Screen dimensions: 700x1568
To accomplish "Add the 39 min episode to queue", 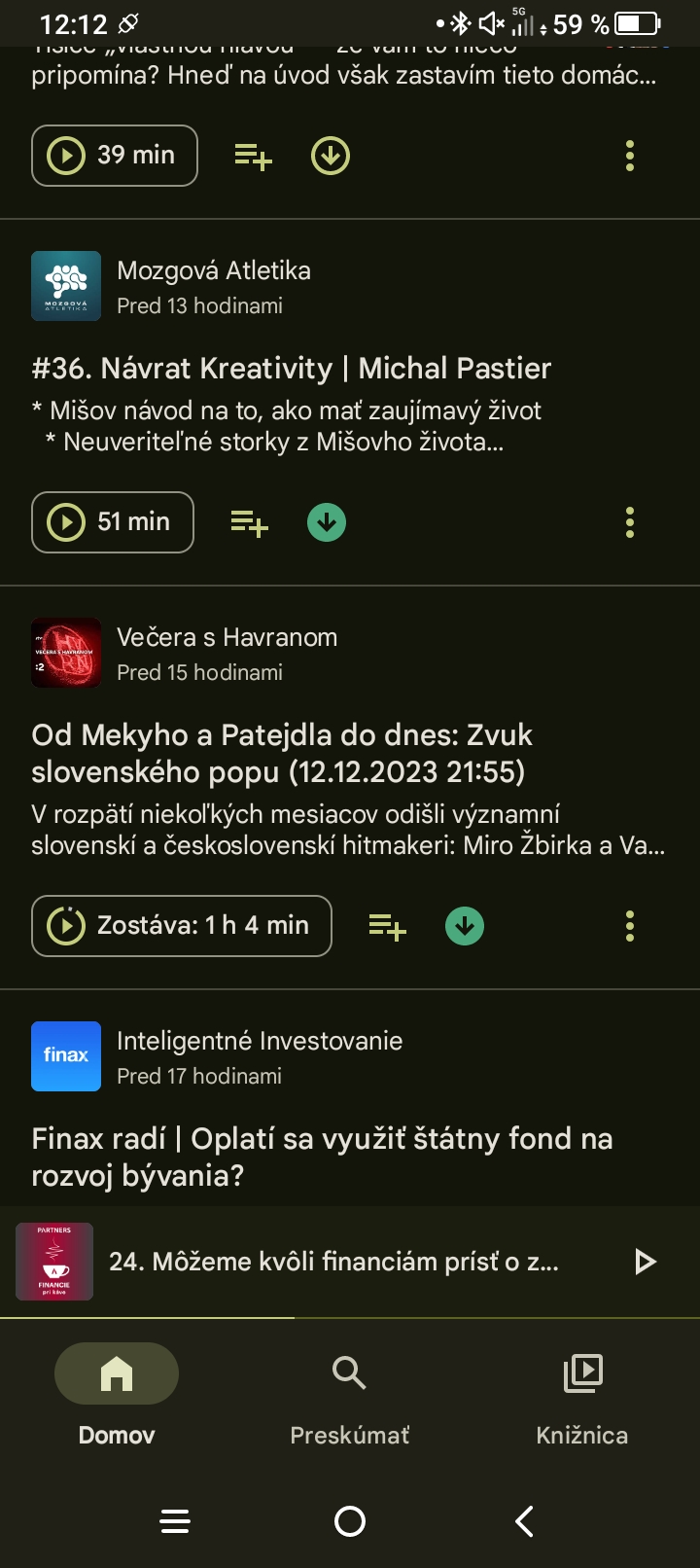I will (253, 156).
